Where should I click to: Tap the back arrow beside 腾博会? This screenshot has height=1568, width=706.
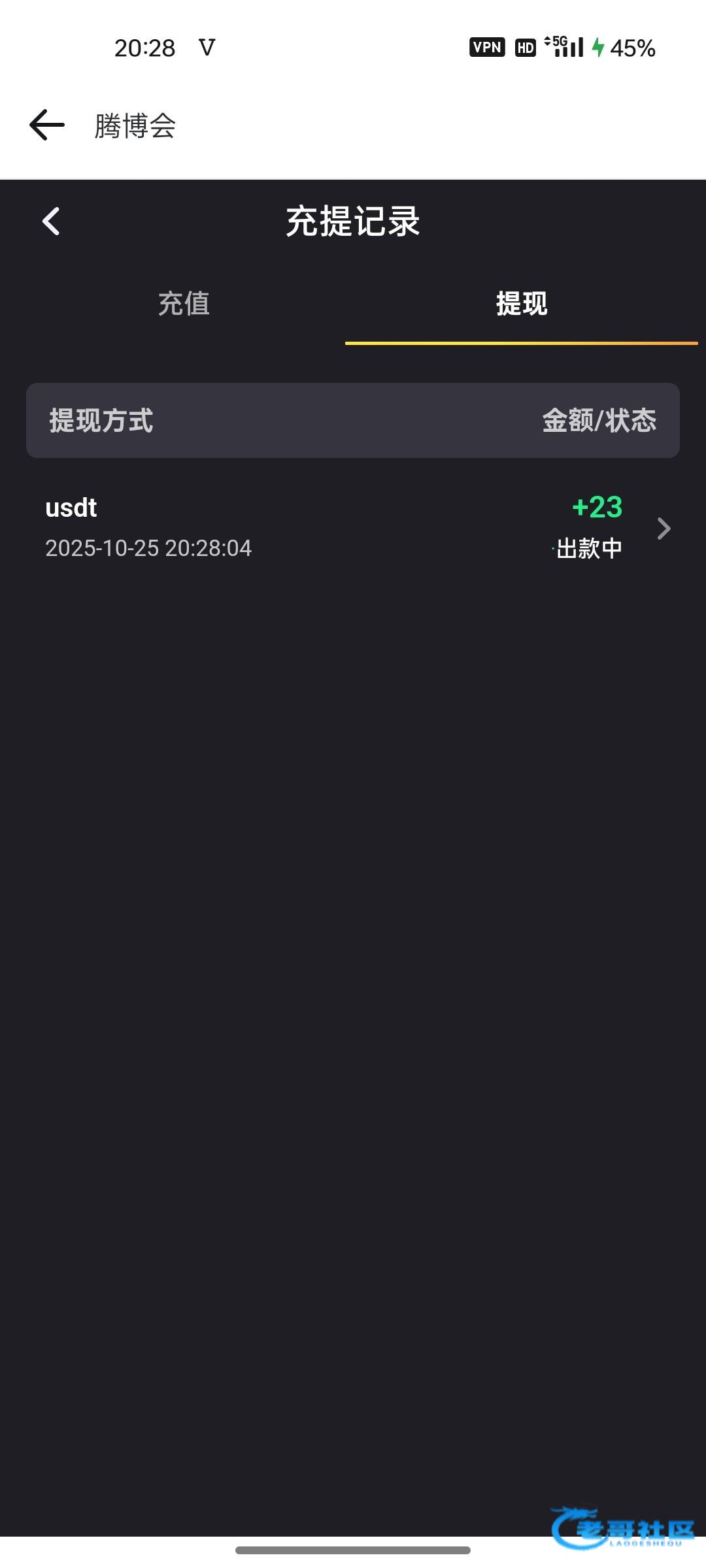pyautogui.click(x=47, y=125)
